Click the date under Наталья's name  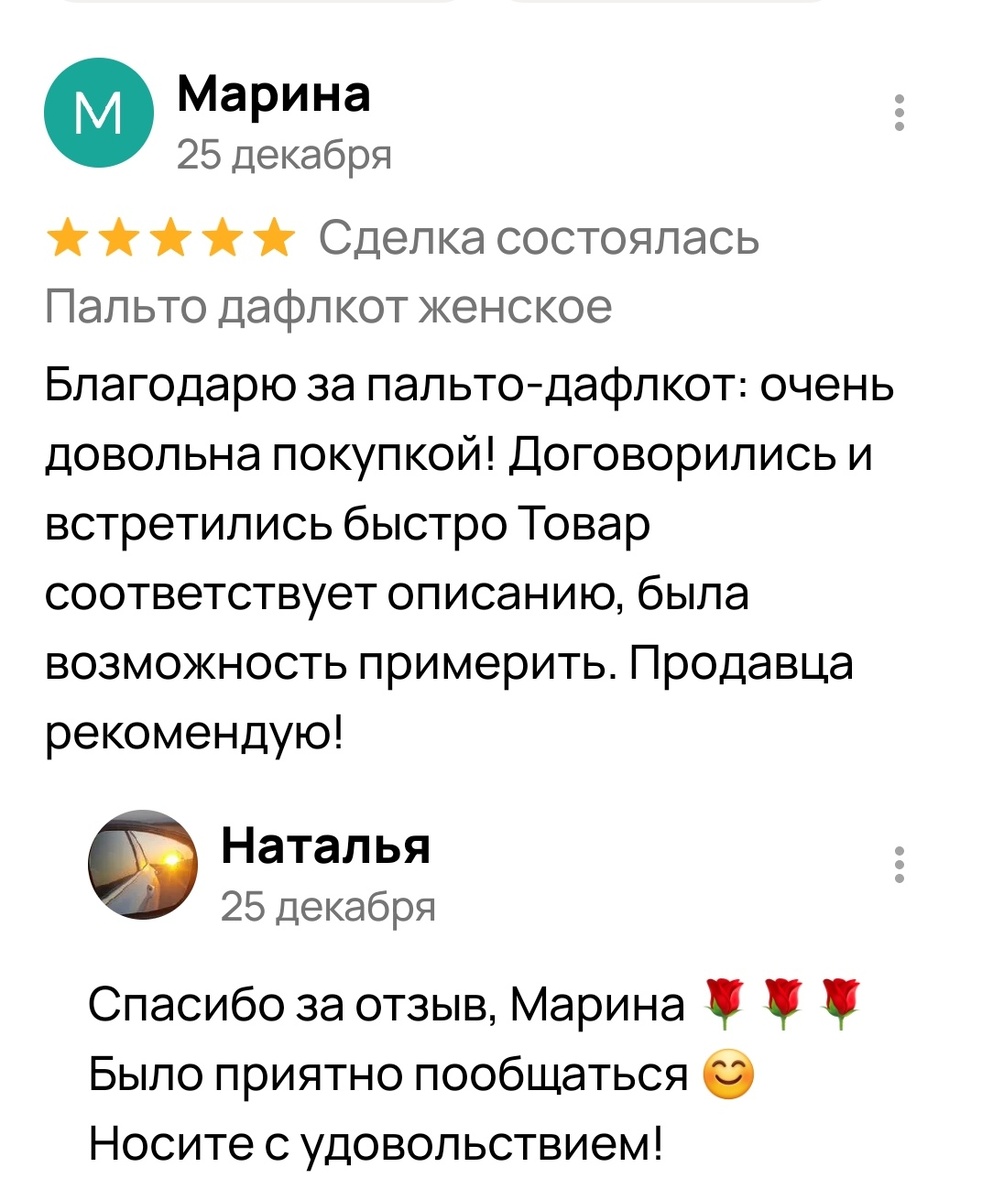click(328, 906)
